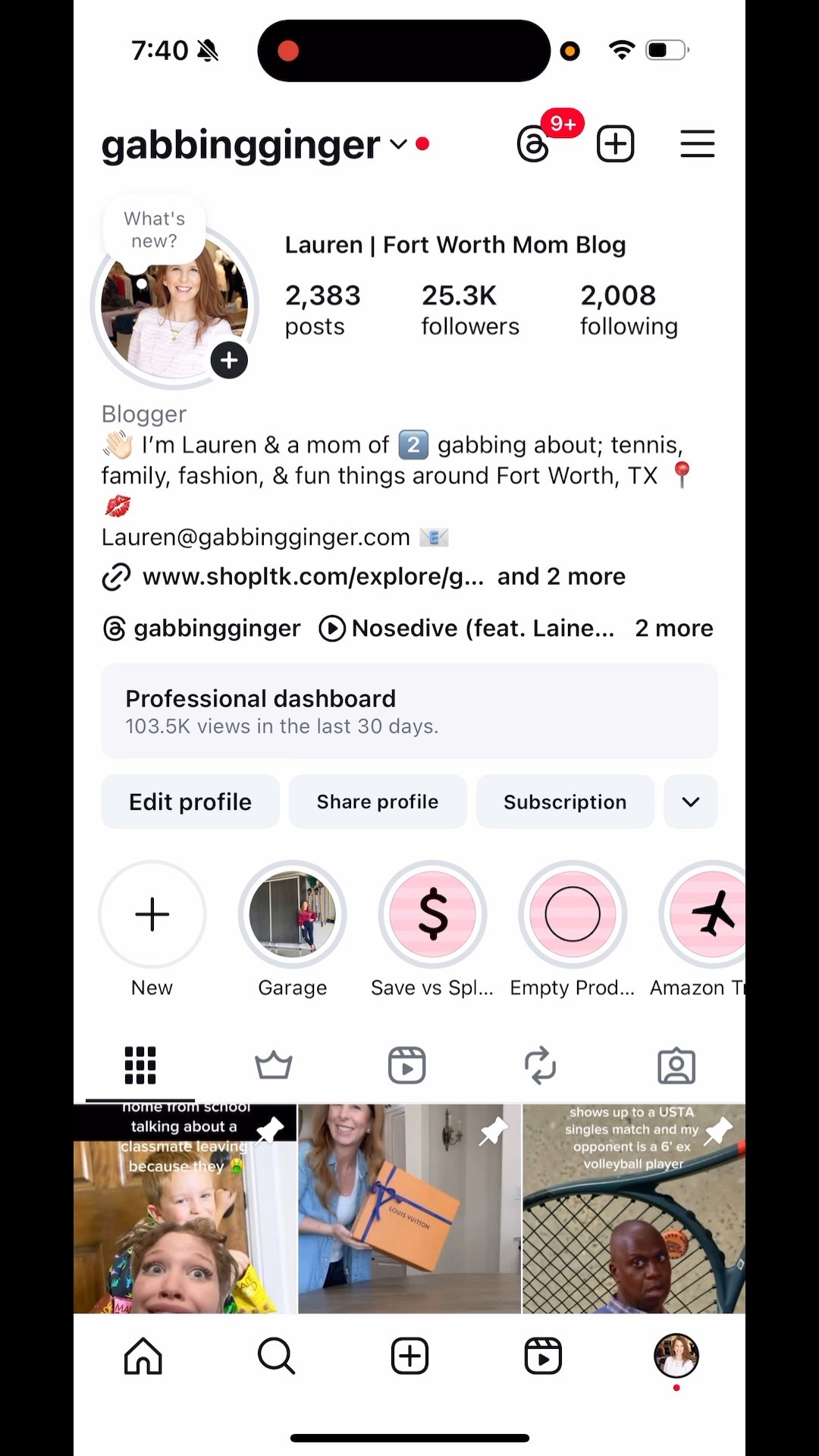Open Threads from the top bar
819x1456 pixels.
point(534,144)
